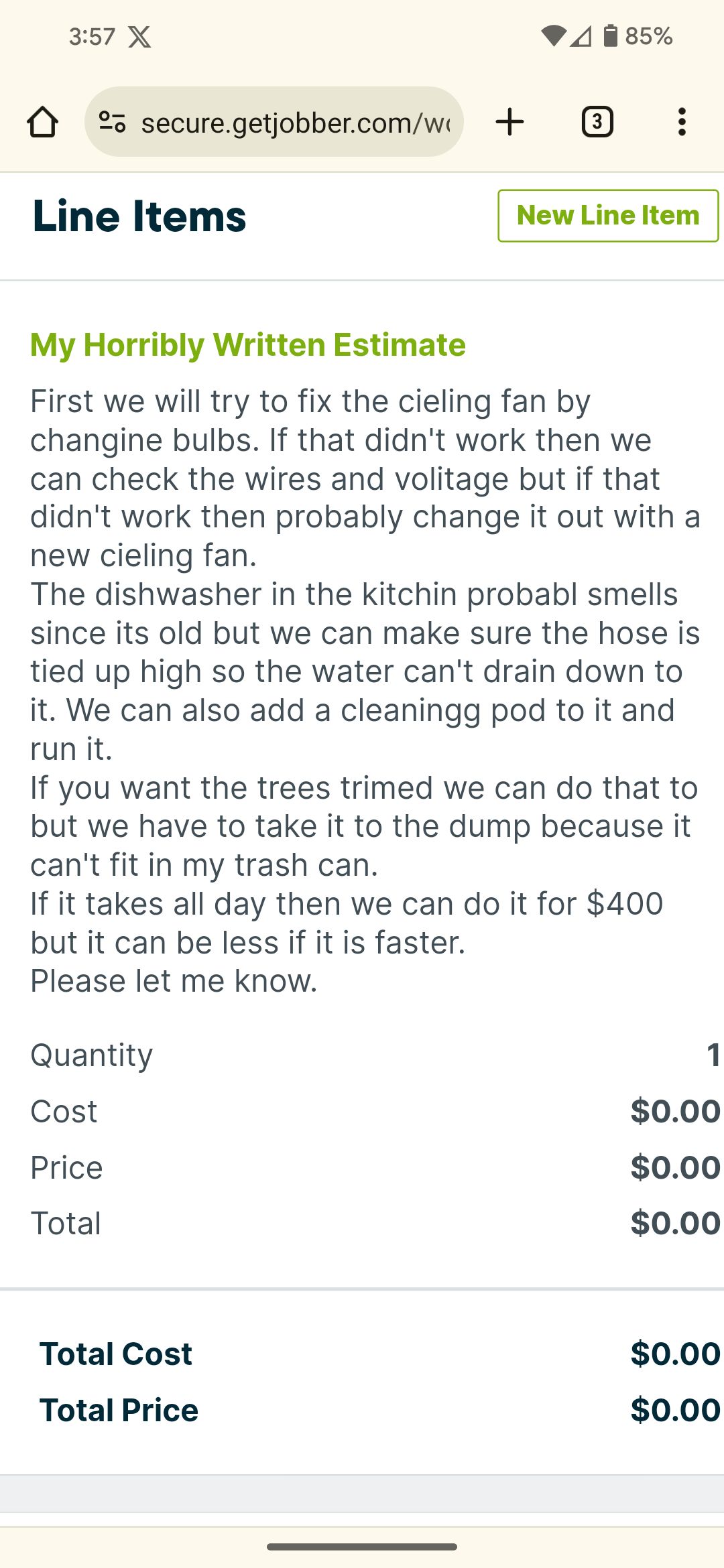Open the browser home page
This screenshot has height=1568, width=724.
[x=42, y=122]
